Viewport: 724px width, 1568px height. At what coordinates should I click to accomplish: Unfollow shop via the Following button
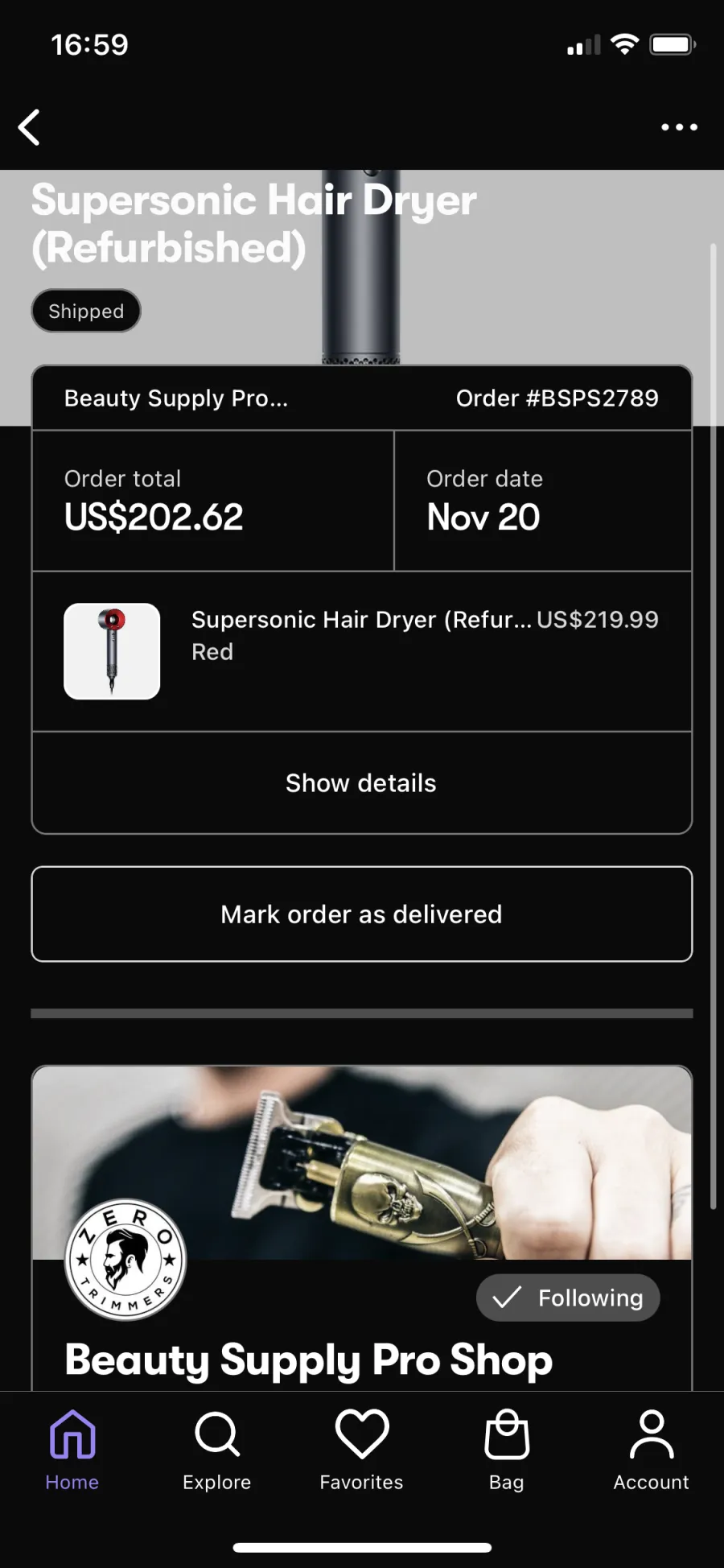coord(568,1298)
